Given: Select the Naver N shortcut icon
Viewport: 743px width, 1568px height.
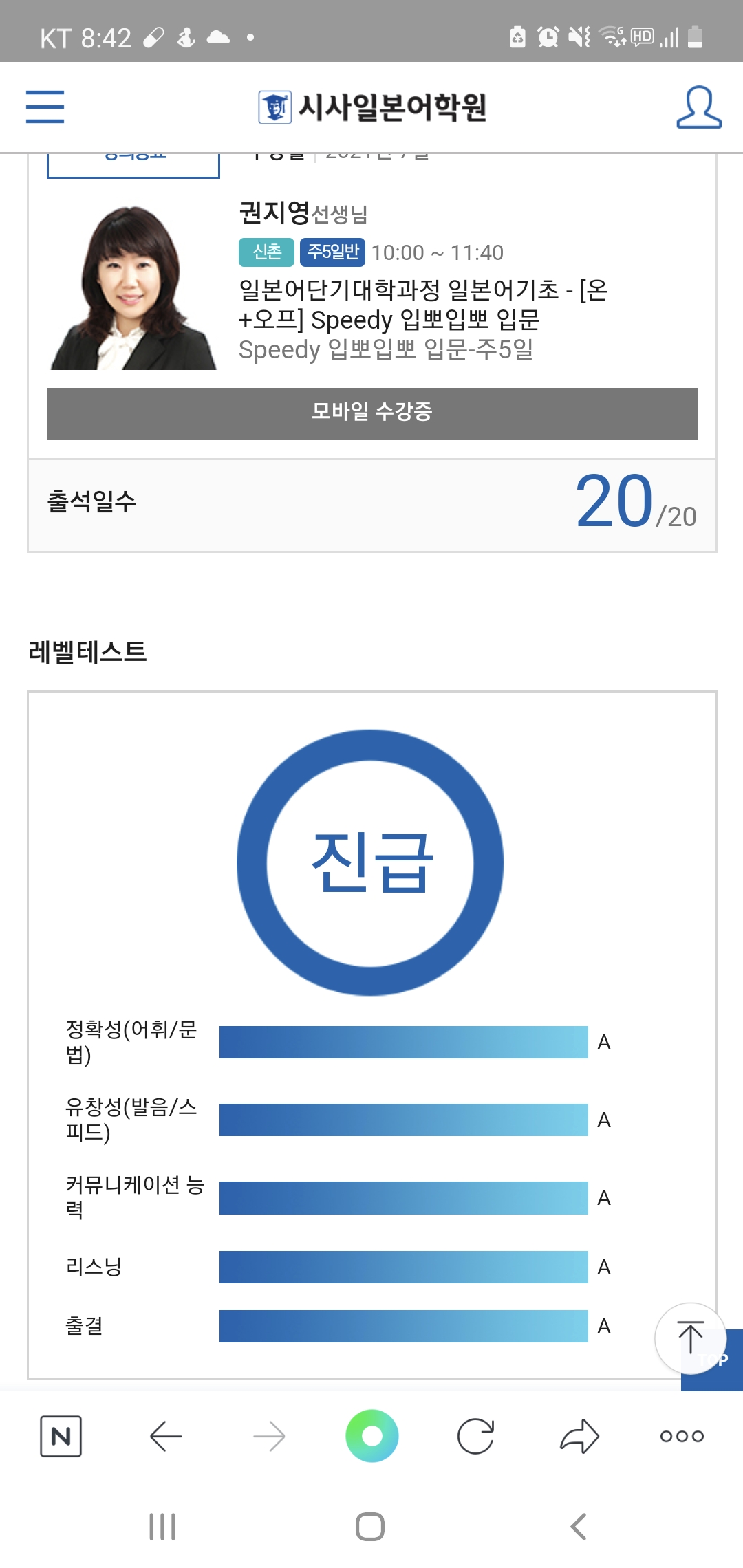Looking at the screenshot, I should (x=61, y=1435).
